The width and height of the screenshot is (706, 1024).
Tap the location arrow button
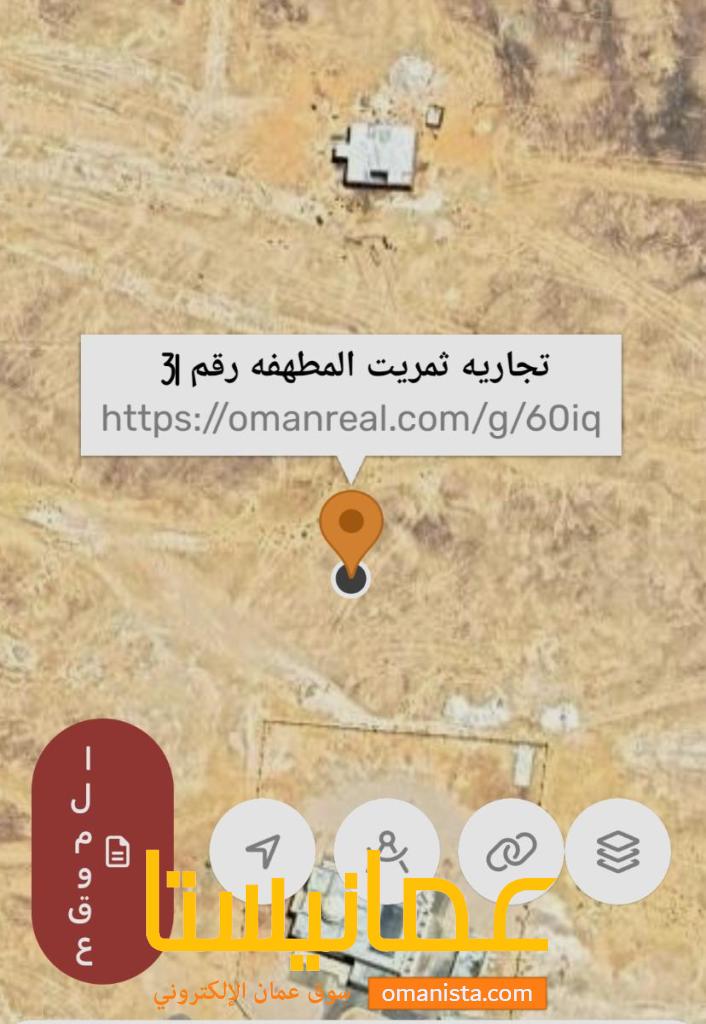pos(261,852)
